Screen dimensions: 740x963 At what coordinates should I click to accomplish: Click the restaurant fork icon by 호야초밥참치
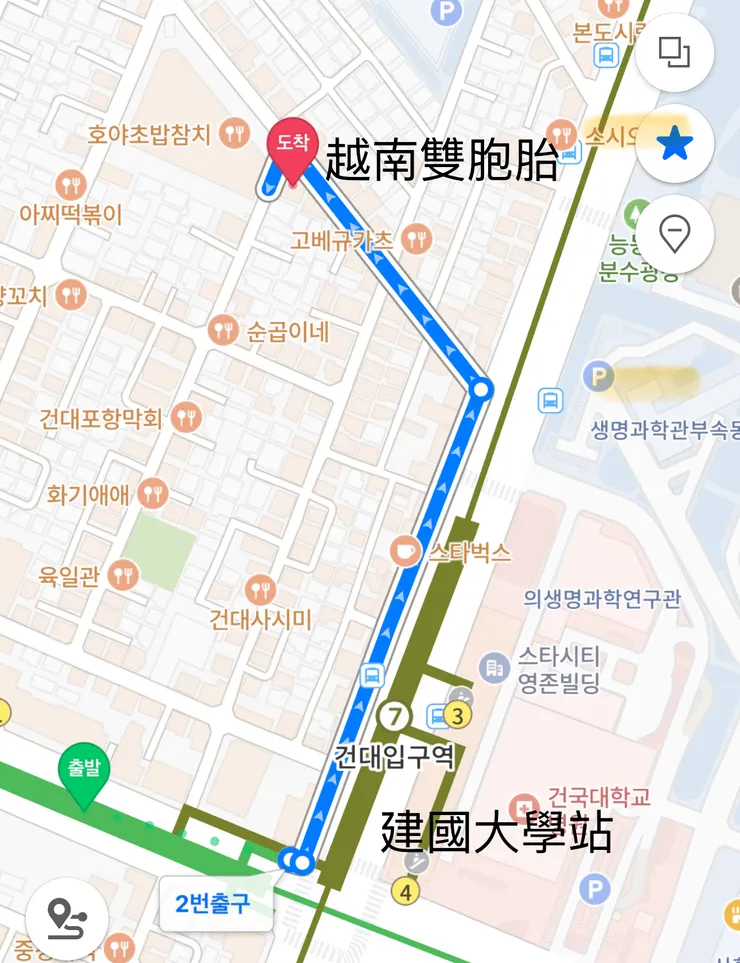point(233,131)
